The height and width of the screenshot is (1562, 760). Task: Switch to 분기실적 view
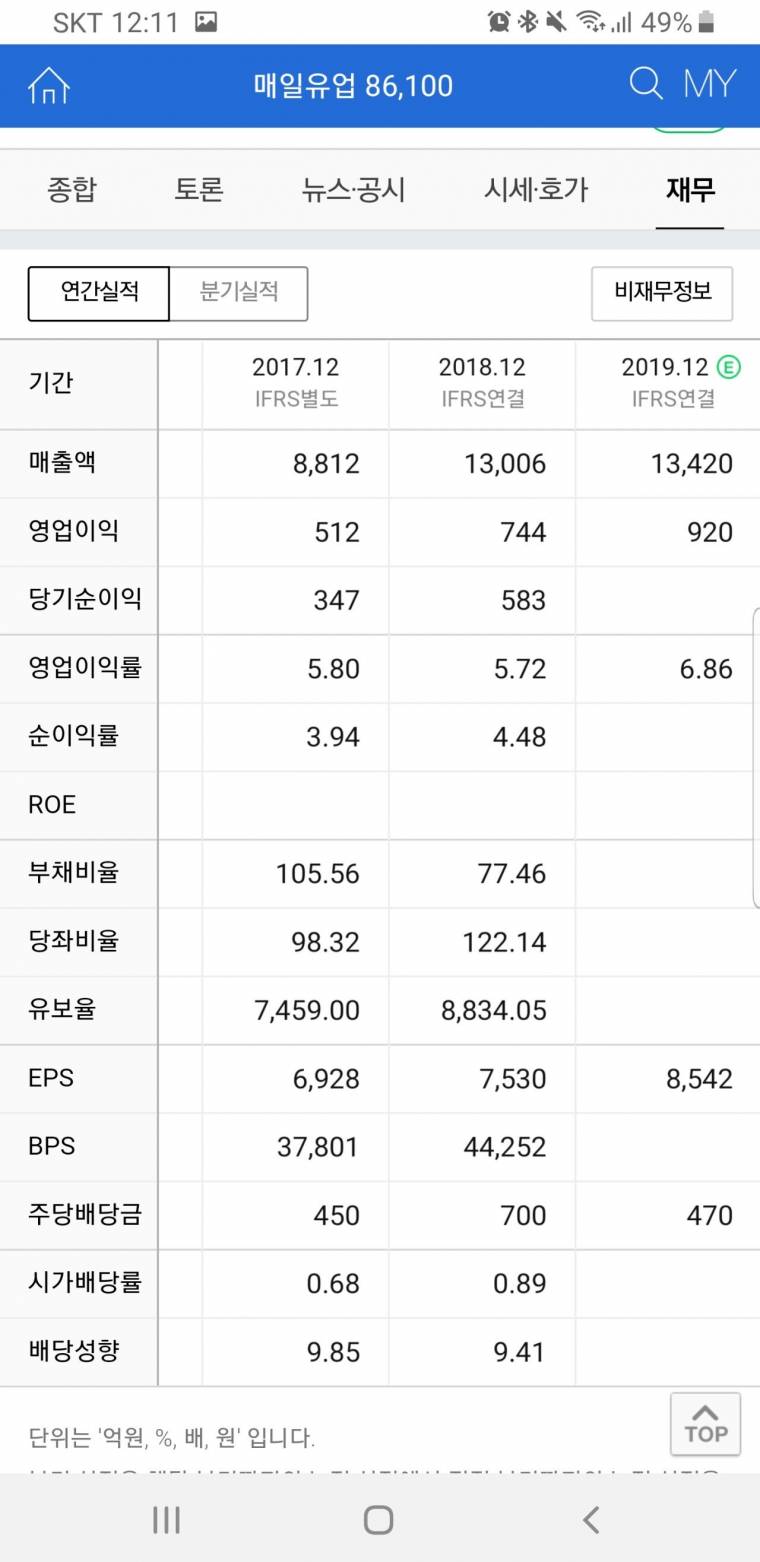click(x=239, y=293)
